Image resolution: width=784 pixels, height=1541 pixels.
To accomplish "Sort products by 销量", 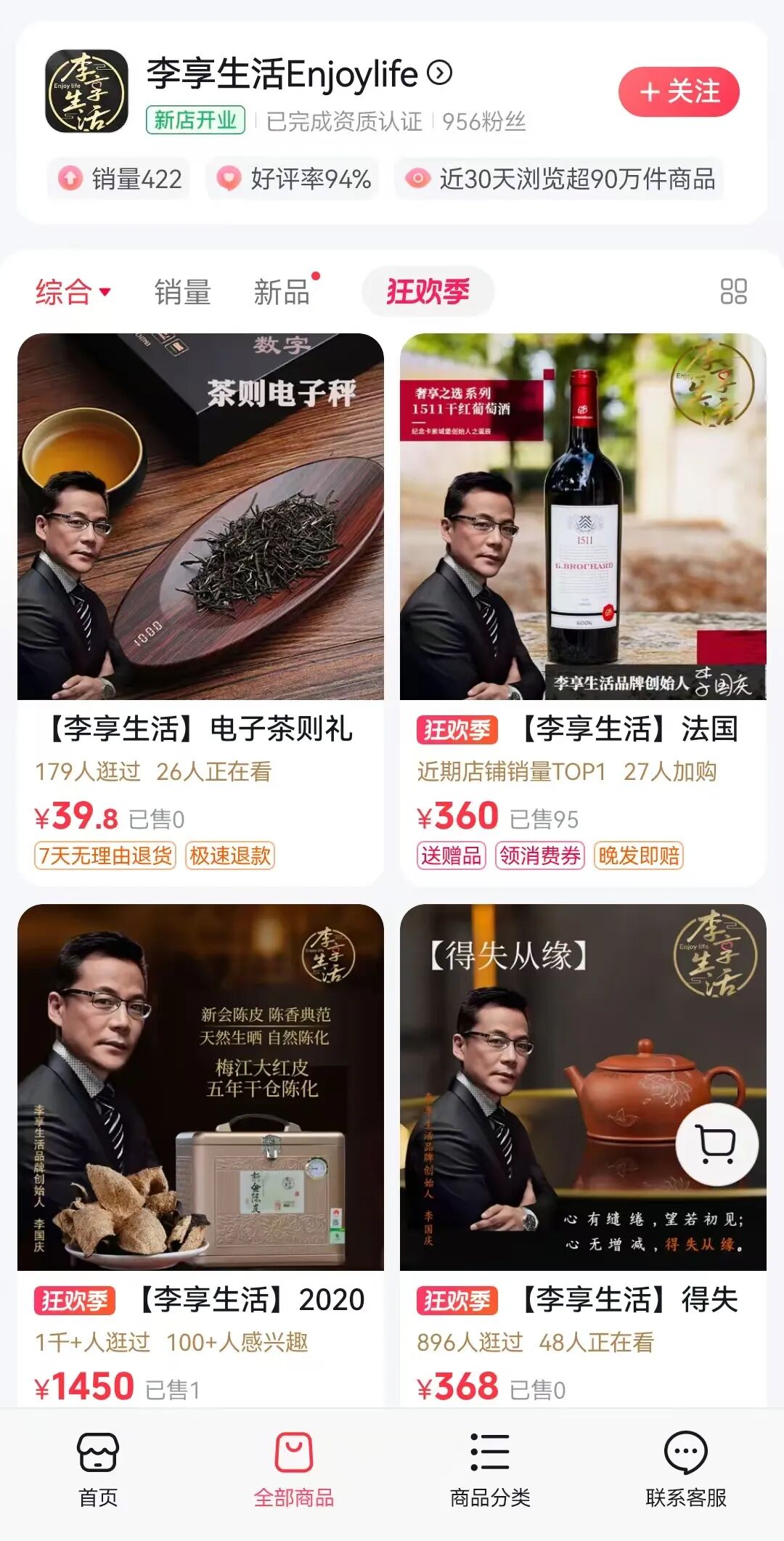I will tap(182, 292).
